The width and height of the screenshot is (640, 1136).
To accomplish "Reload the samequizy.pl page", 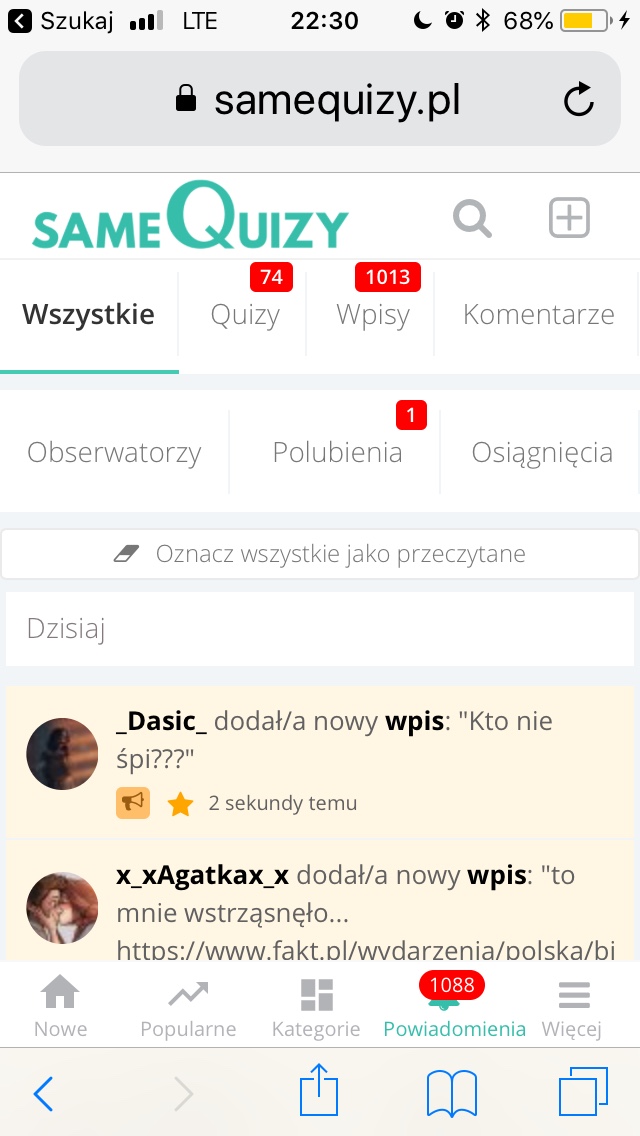I will coord(578,99).
